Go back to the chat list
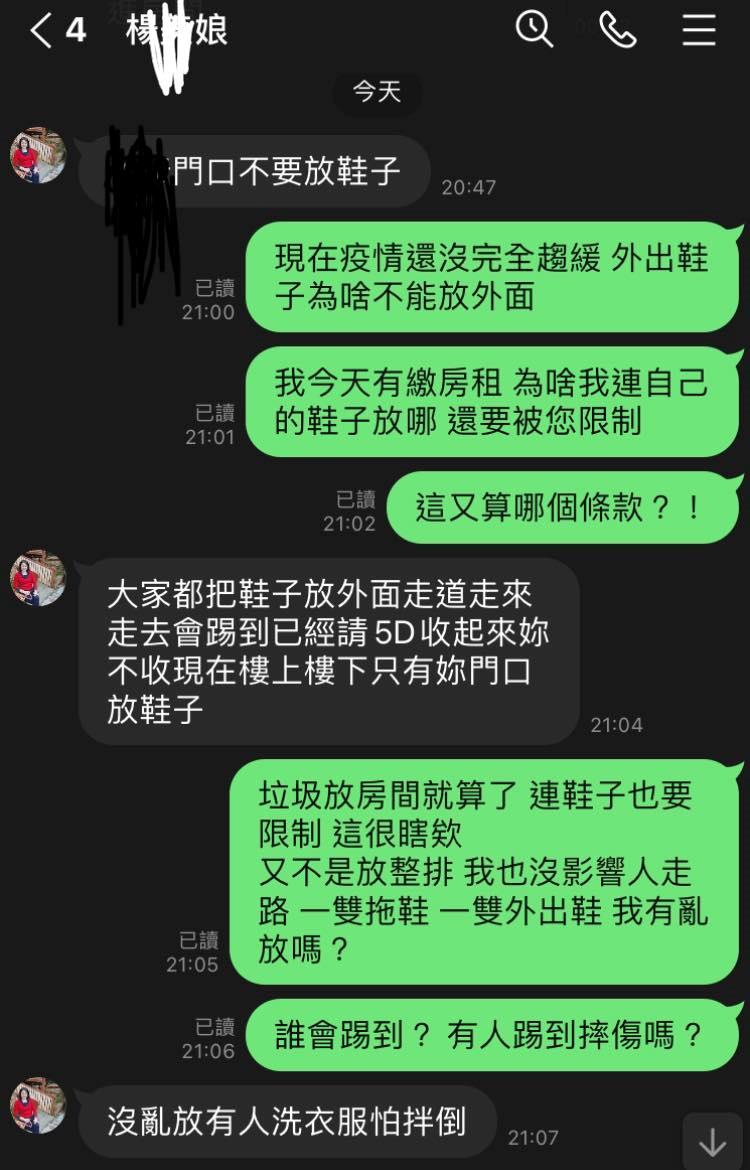Image resolution: width=750 pixels, height=1170 pixels. click(x=40, y=32)
